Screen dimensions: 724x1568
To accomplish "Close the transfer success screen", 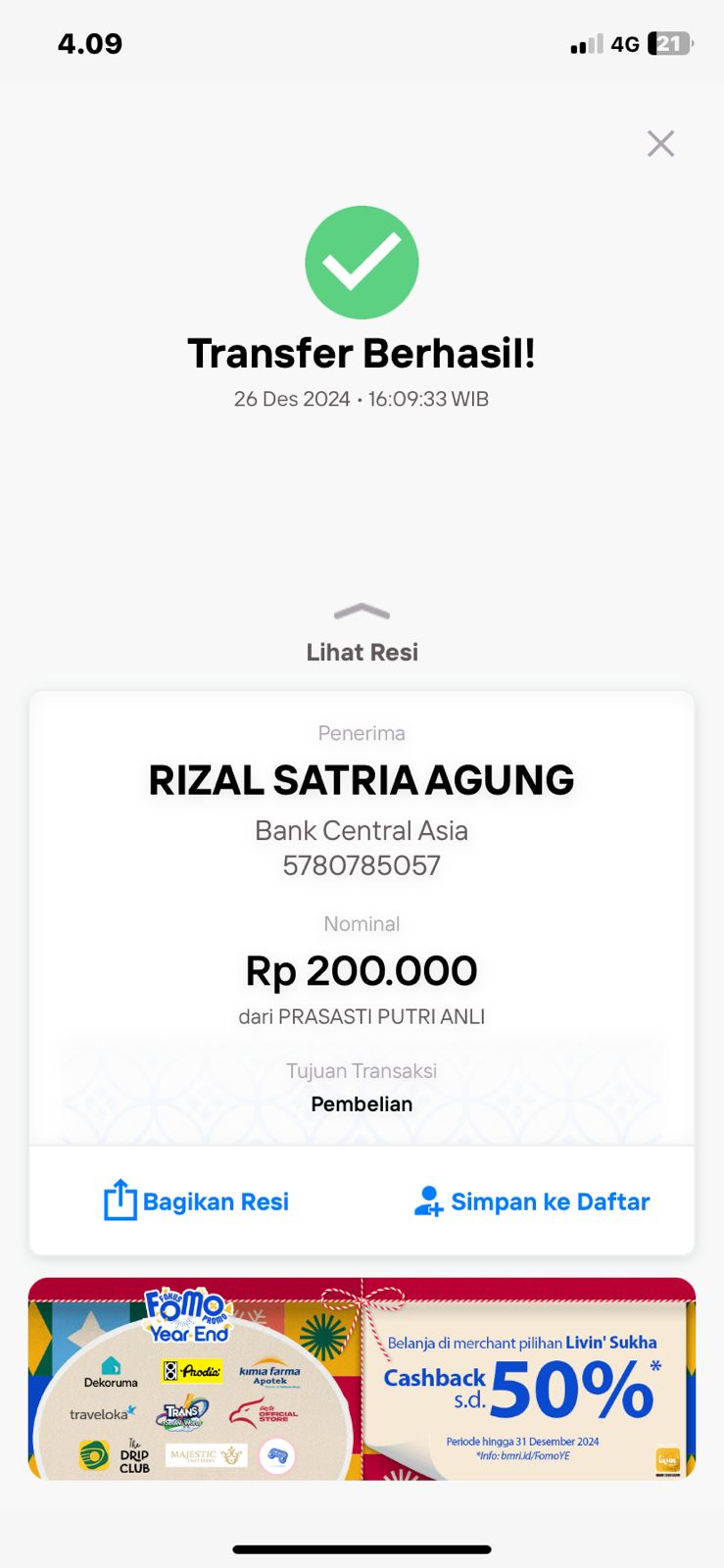I will [x=660, y=144].
